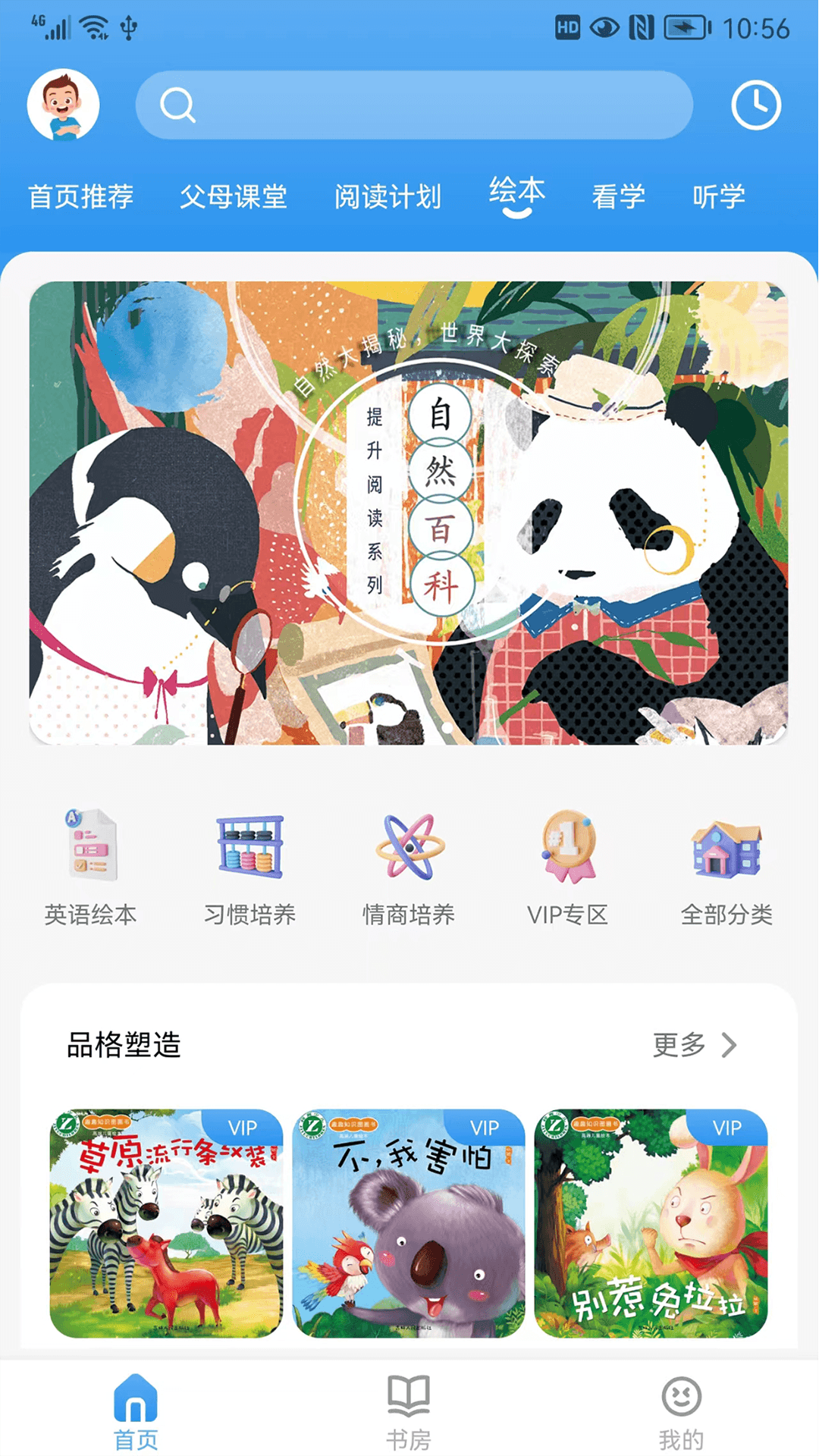Switch to the 首页推荐 tab

click(80, 196)
